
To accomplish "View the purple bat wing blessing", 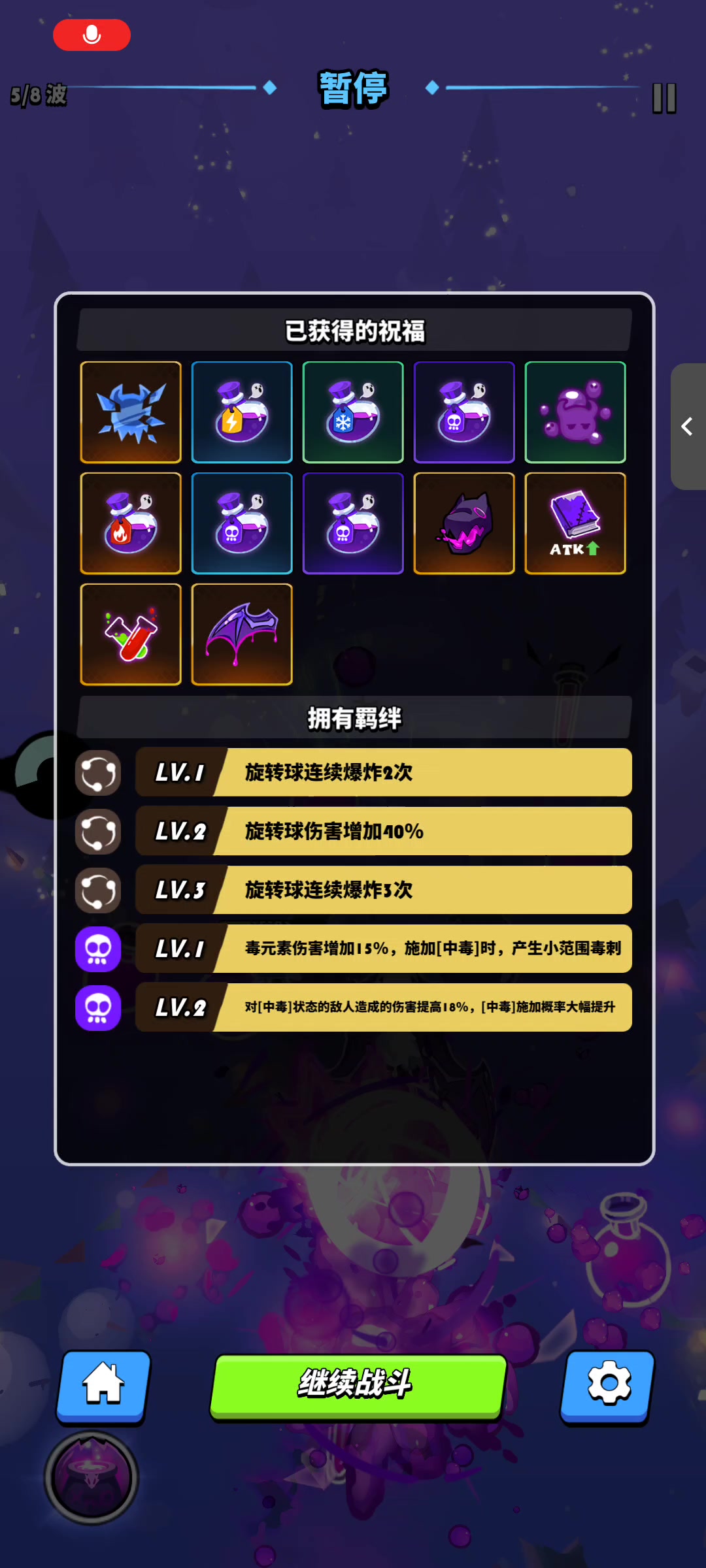I will point(242,634).
